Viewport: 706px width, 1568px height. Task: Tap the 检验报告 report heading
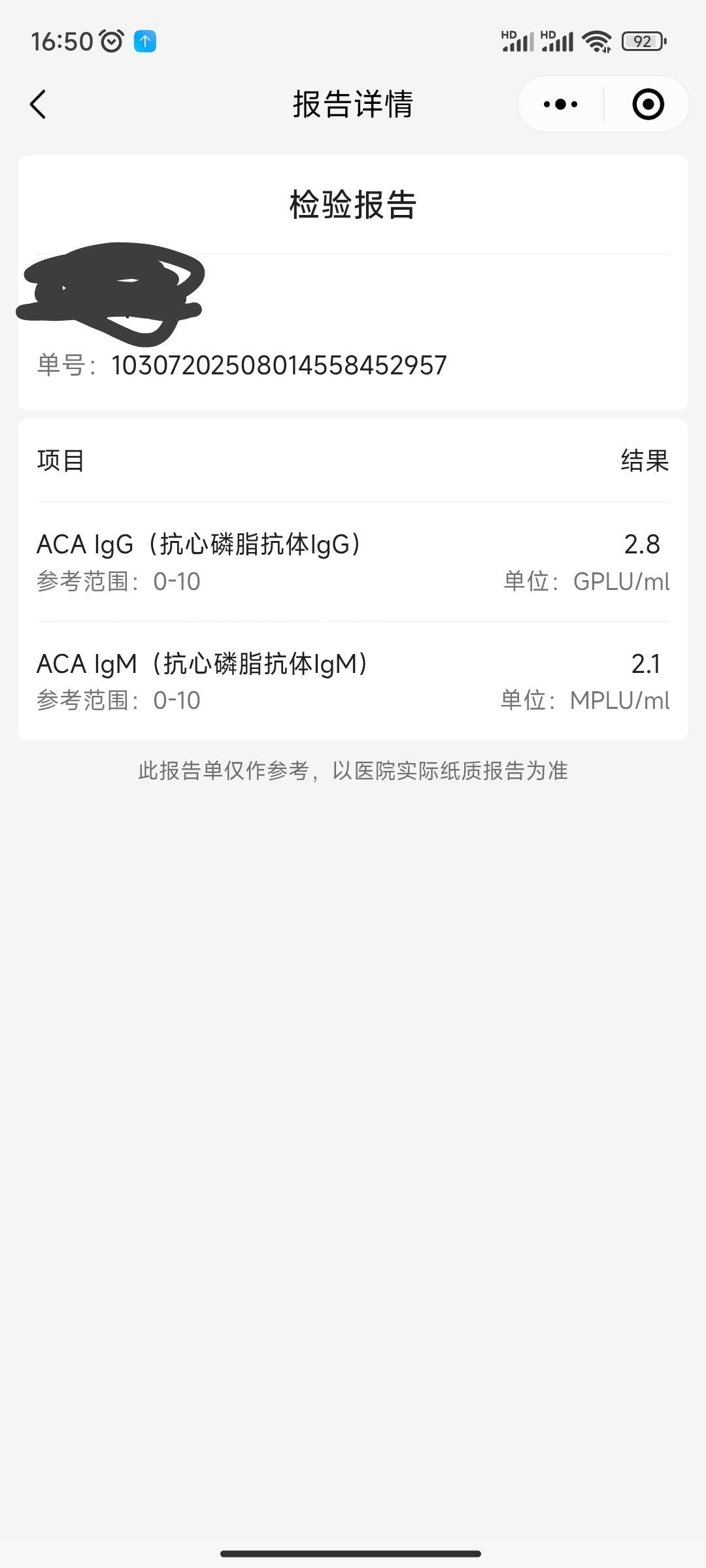click(353, 205)
